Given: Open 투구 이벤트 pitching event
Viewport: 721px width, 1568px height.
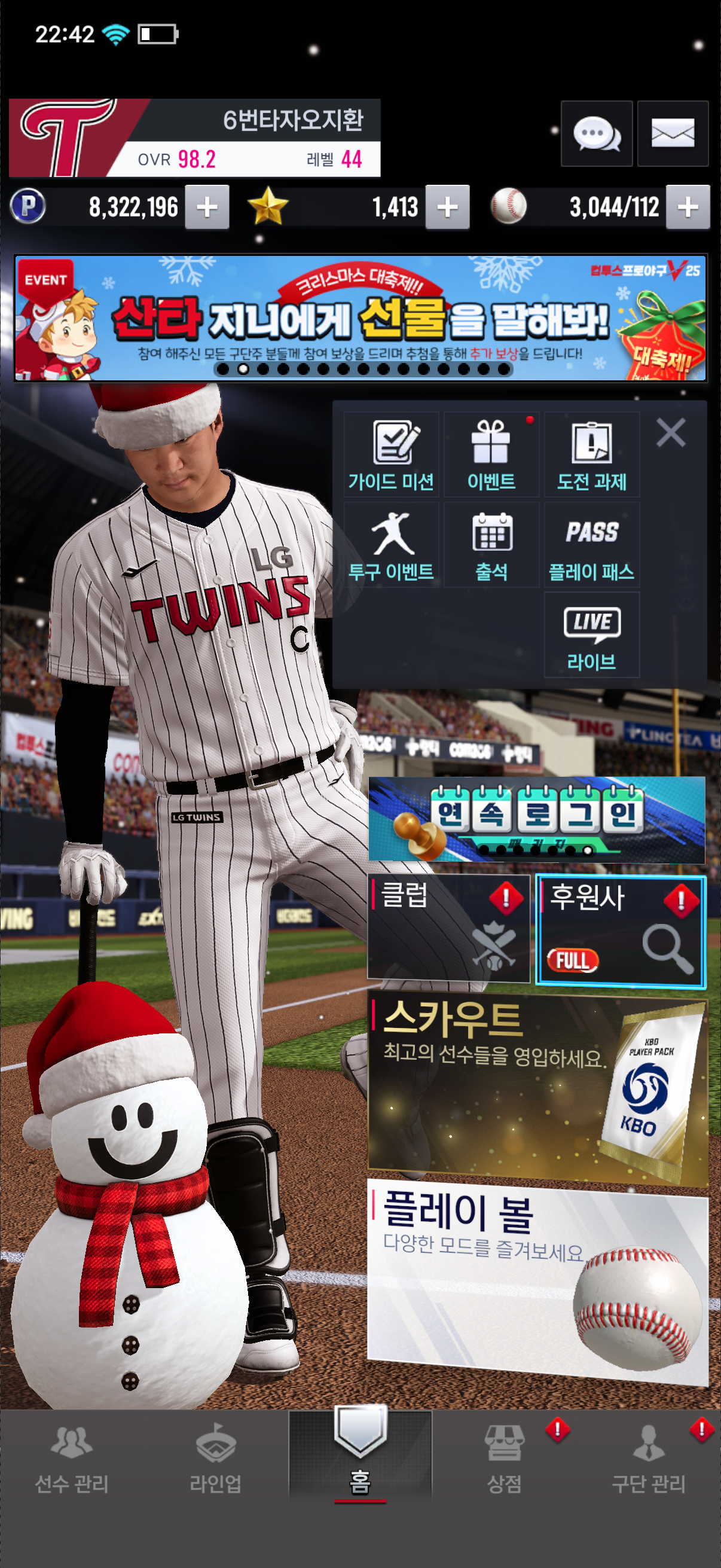Looking at the screenshot, I should (x=391, y=545).
